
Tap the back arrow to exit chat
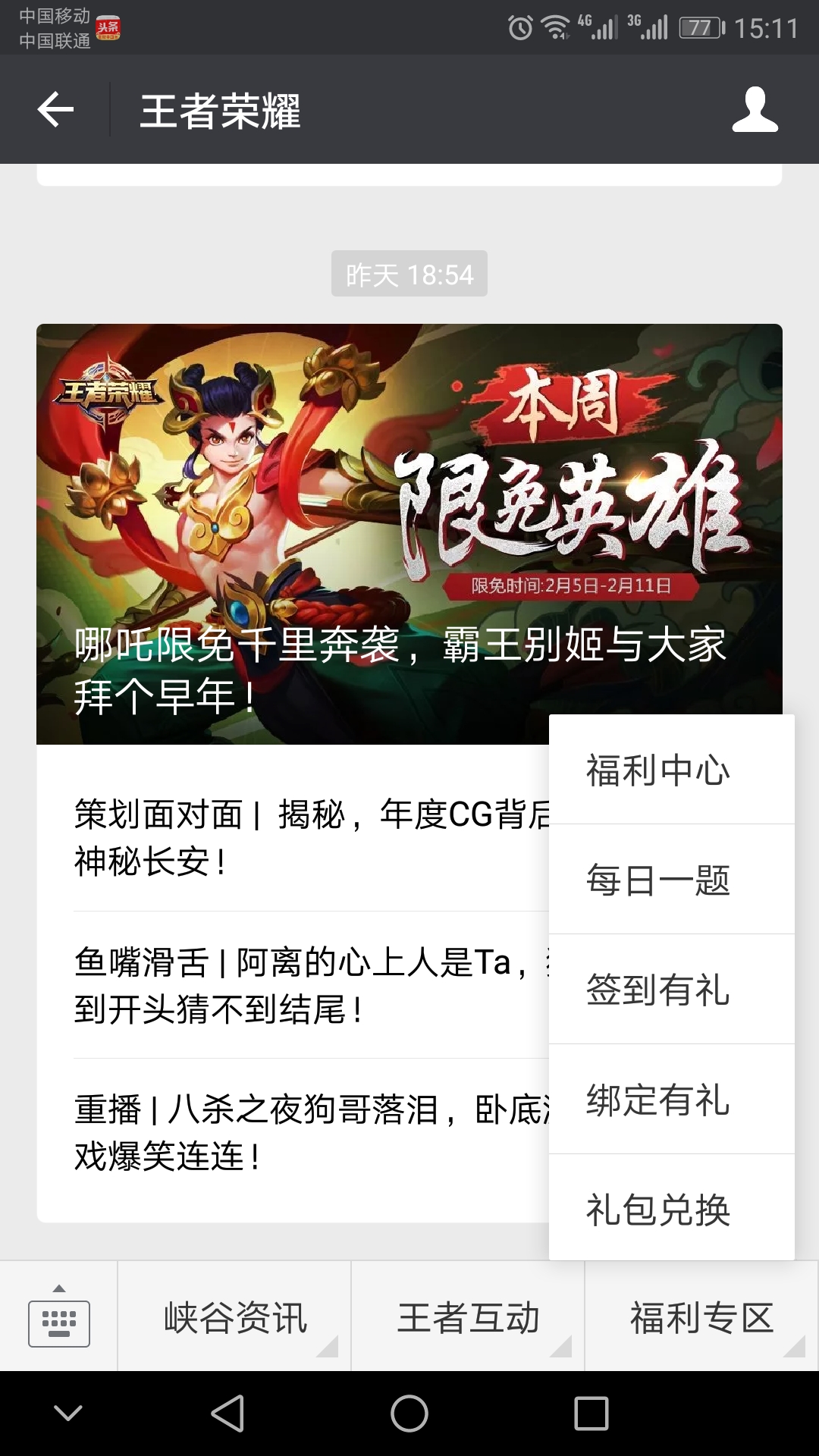pyautogui.click(x=53, y=110)
